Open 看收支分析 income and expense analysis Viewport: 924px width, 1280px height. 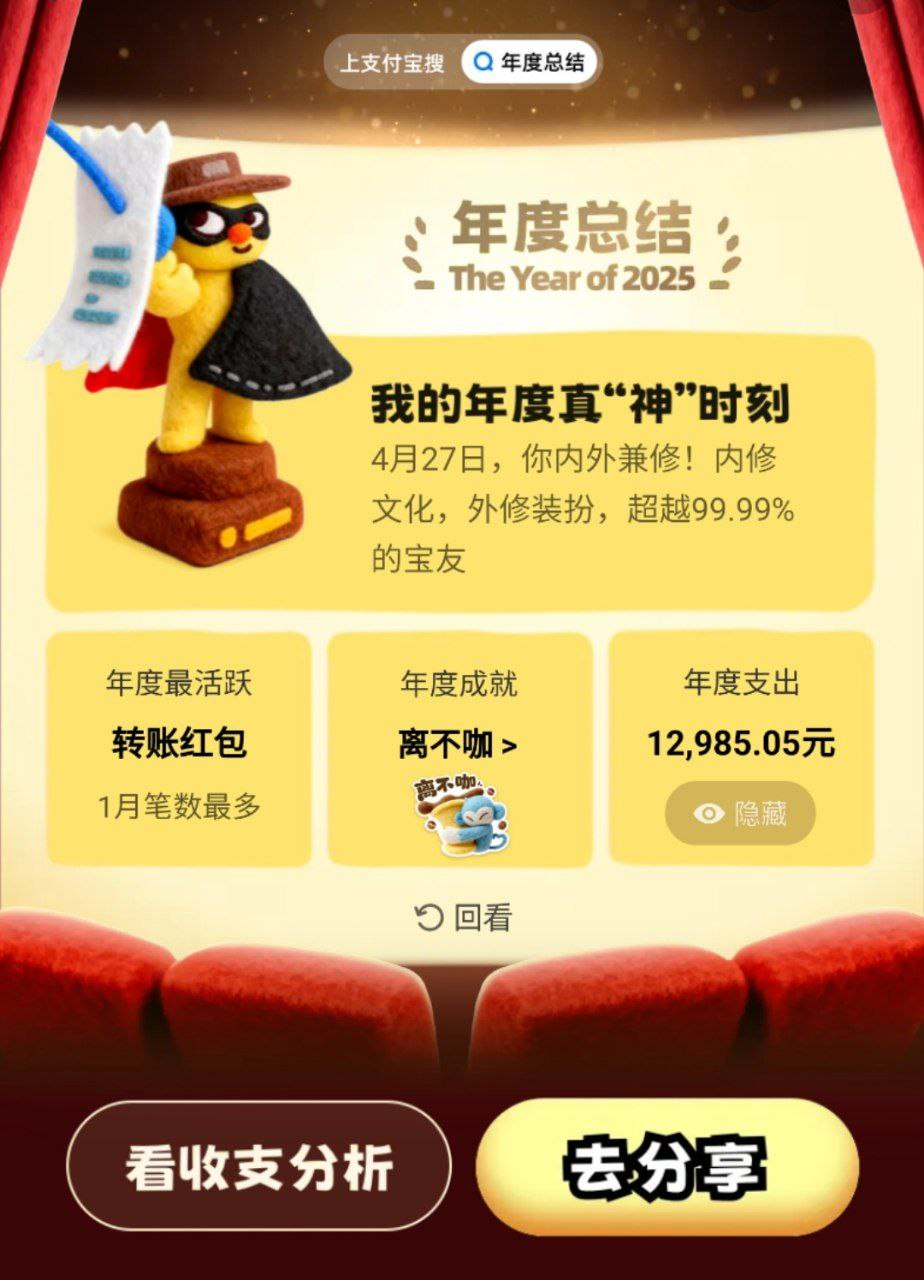[259, 1166]
